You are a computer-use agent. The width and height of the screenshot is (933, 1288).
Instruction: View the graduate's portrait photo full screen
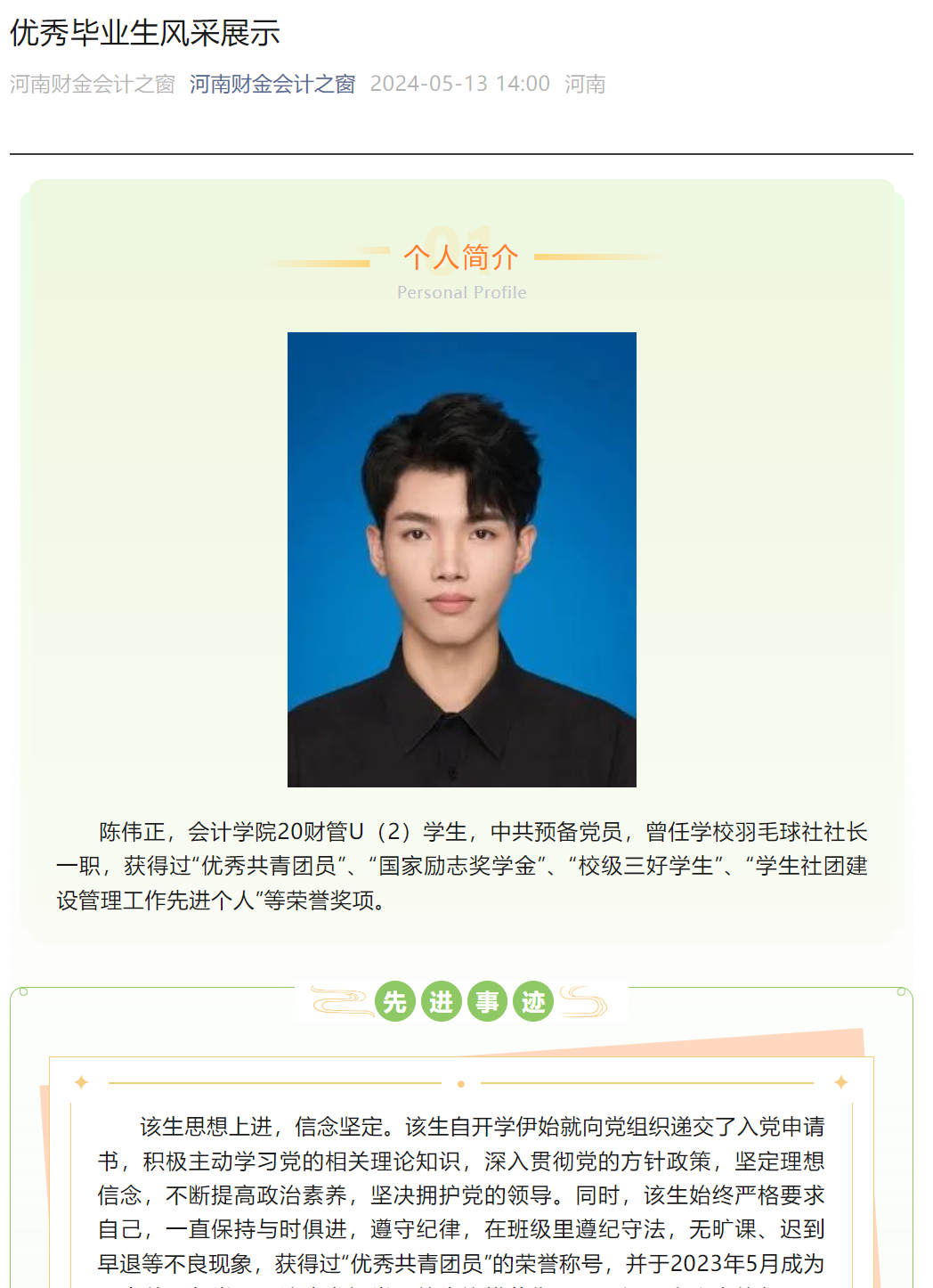point(461,559)
